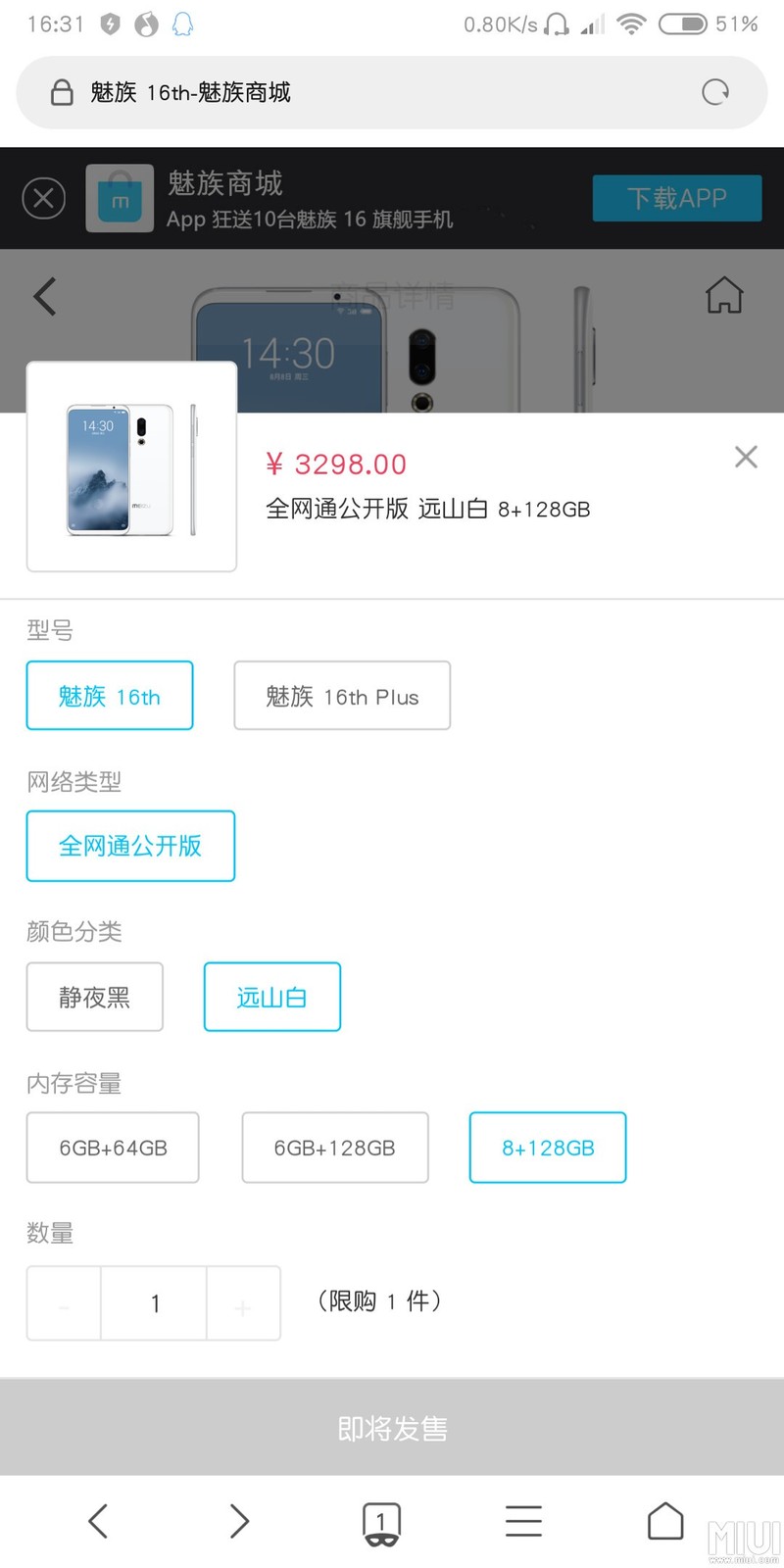Tap the home icon at top right of product page

coord(723,296)
